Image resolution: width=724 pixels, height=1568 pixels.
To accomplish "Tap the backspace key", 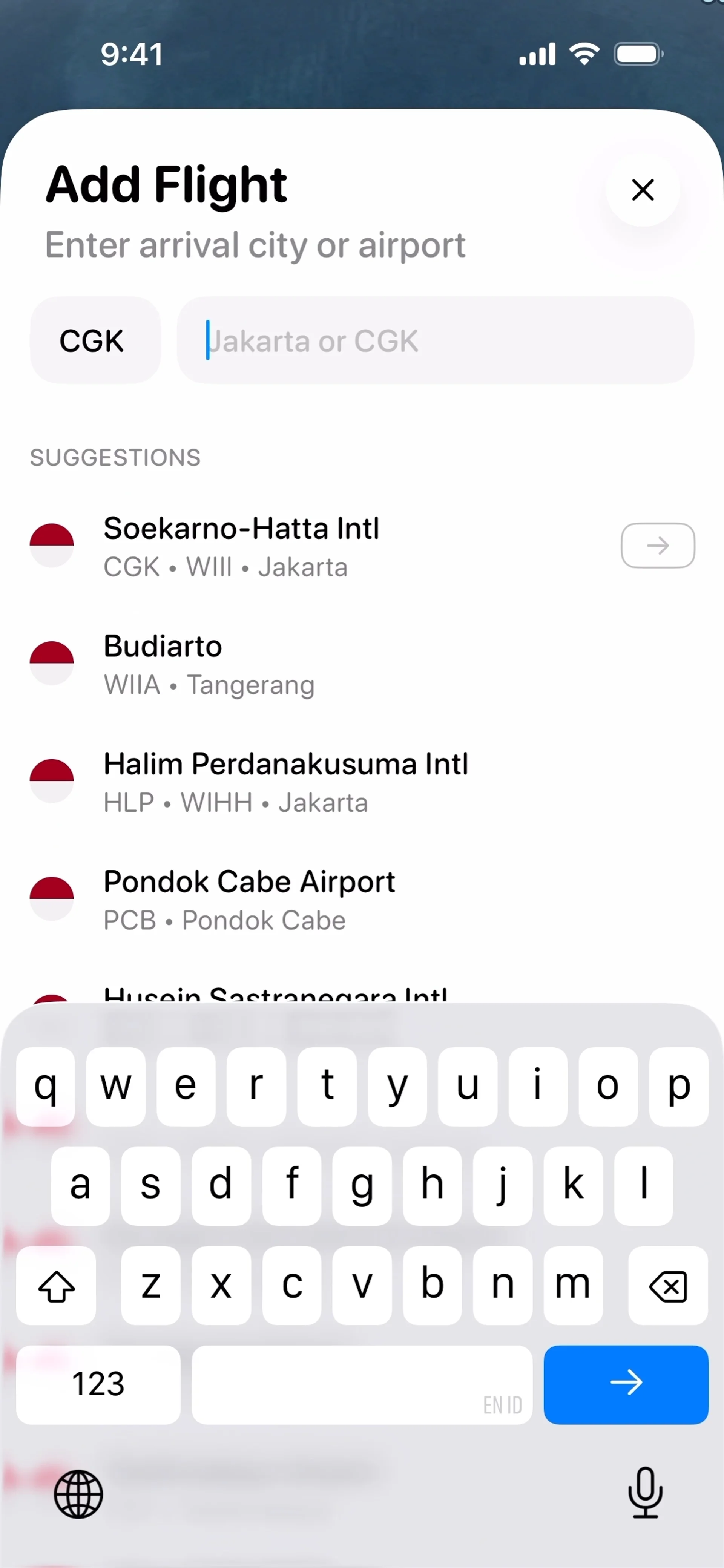I will point(667,1286).
